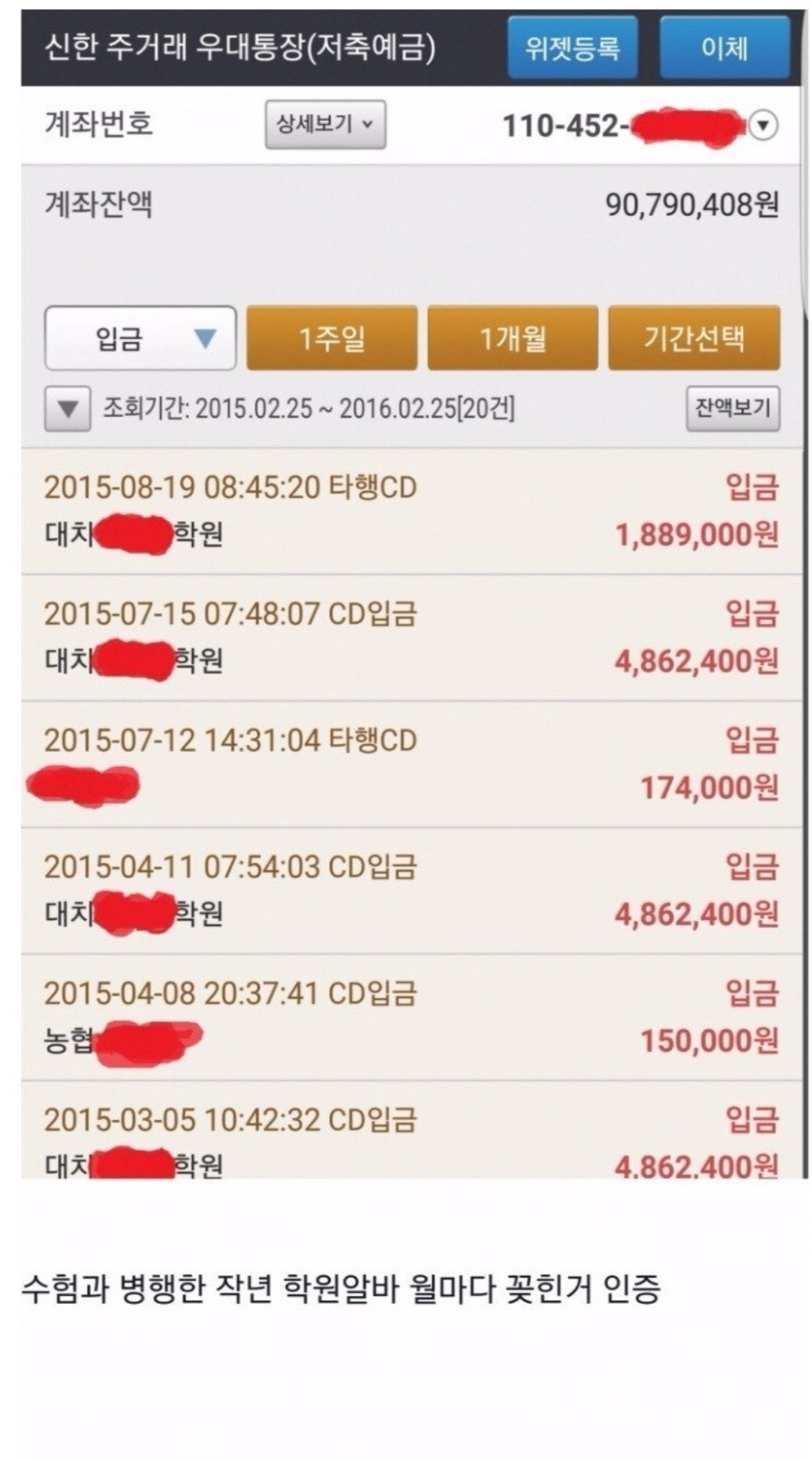The image size is (812, 1460).
Task: Tap the 위젯등록 button
Action: point(572,49)
